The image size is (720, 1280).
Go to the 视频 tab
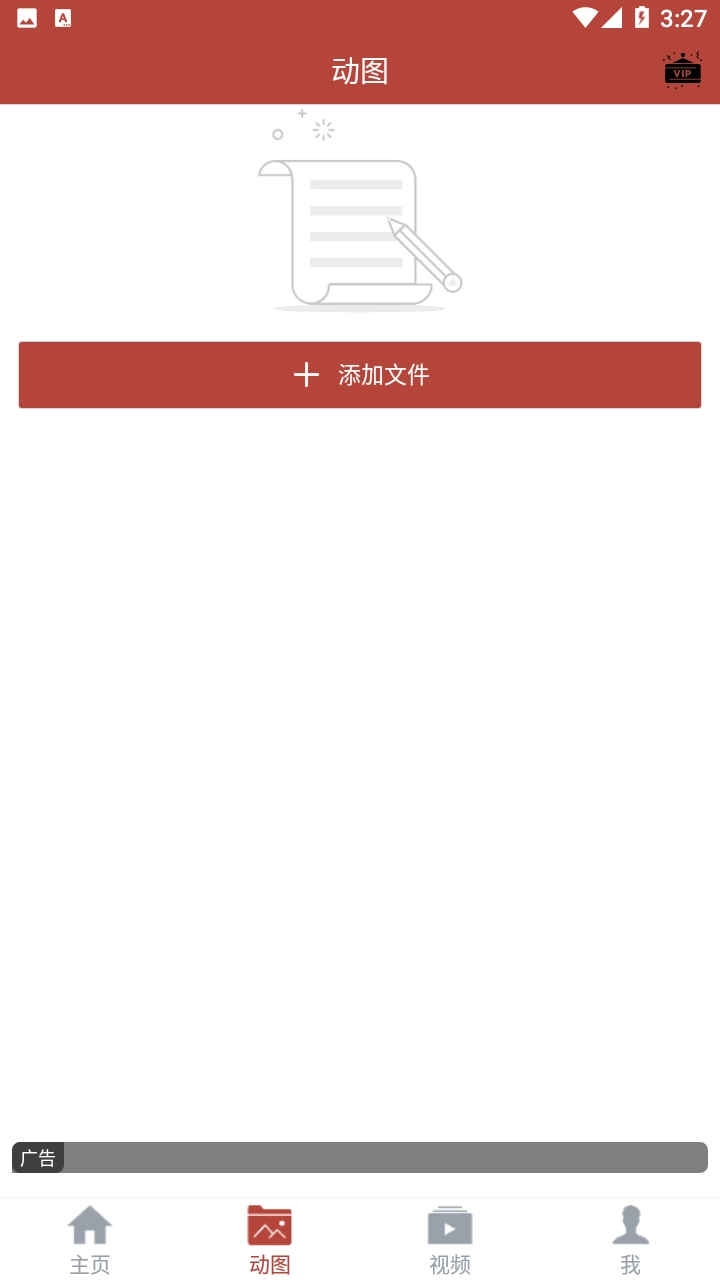pos(450,1239)
